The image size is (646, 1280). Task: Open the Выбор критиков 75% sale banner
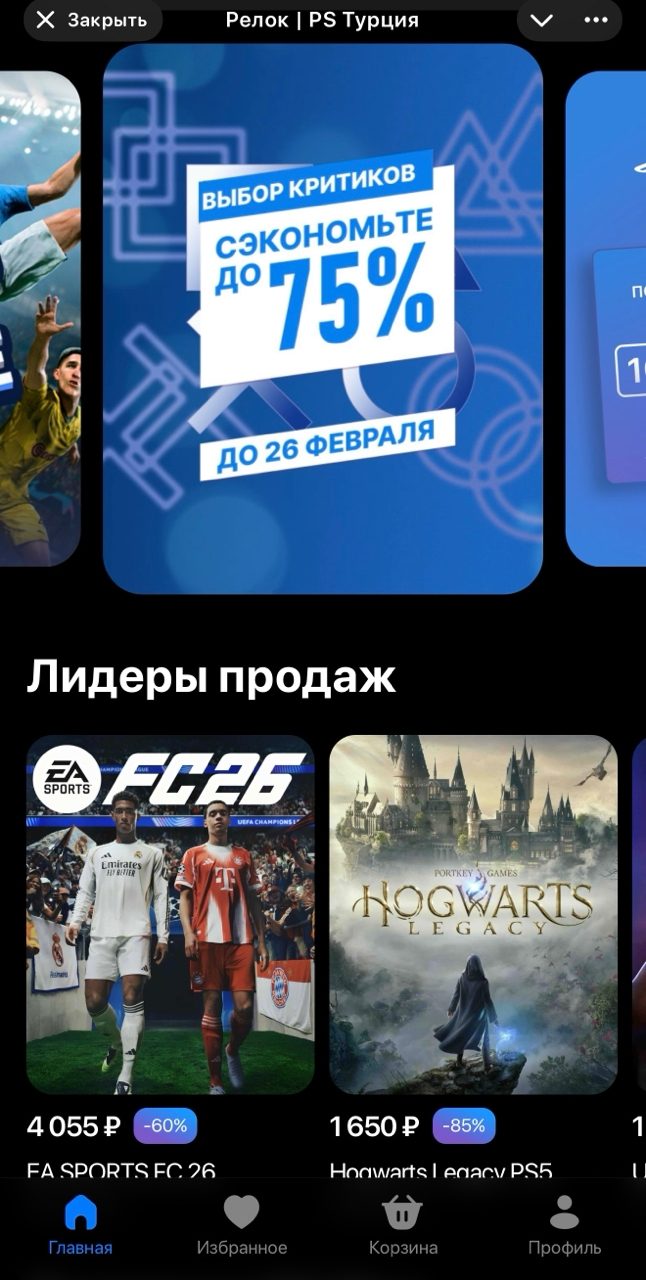[322, 320]
